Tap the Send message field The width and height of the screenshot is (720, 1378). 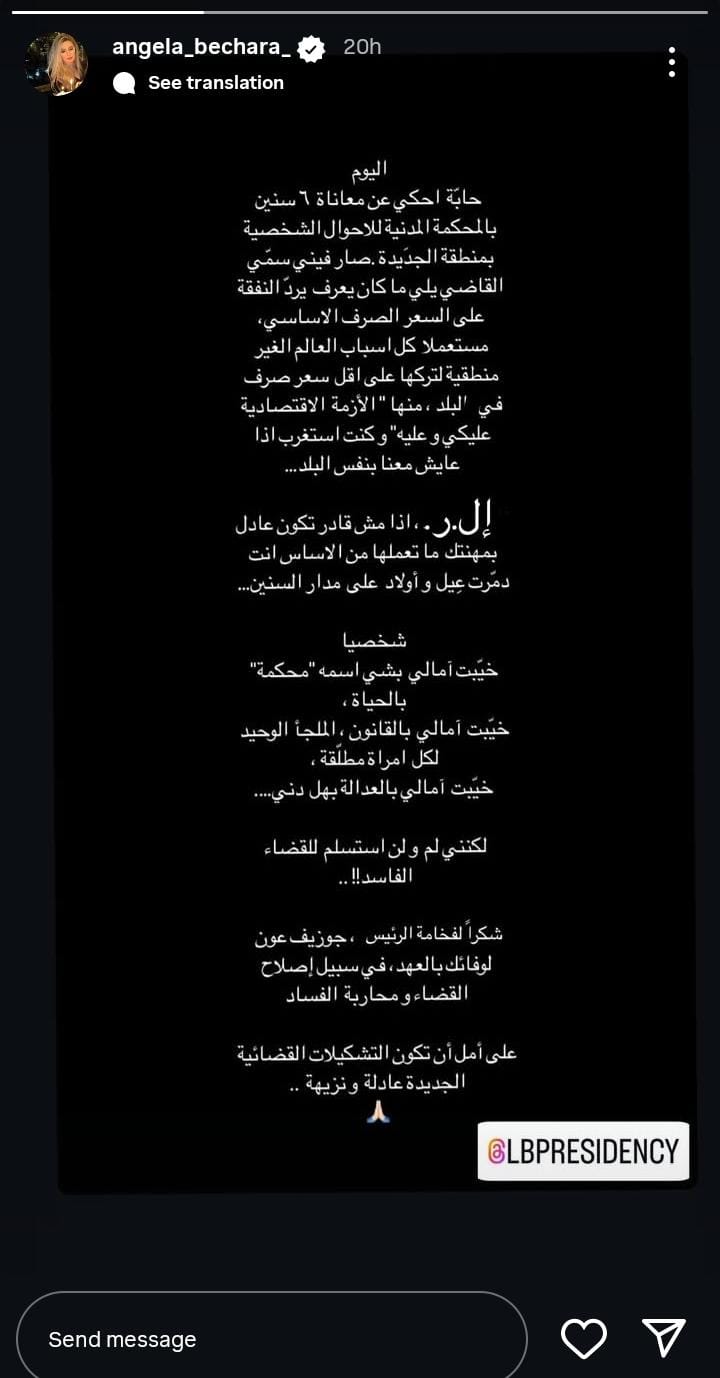[270, 1338]
